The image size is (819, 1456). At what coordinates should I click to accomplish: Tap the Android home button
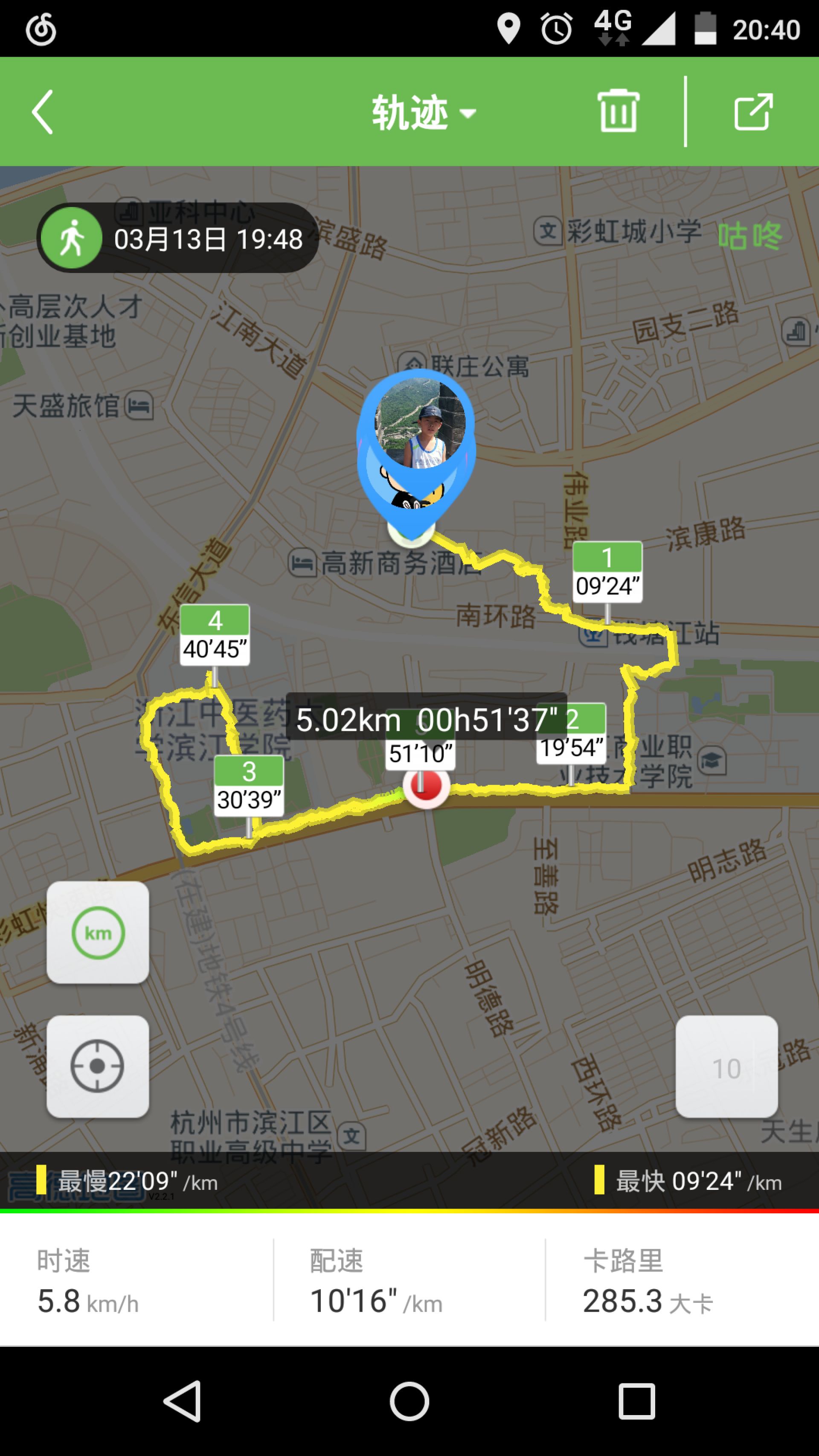pos(409,1401)
